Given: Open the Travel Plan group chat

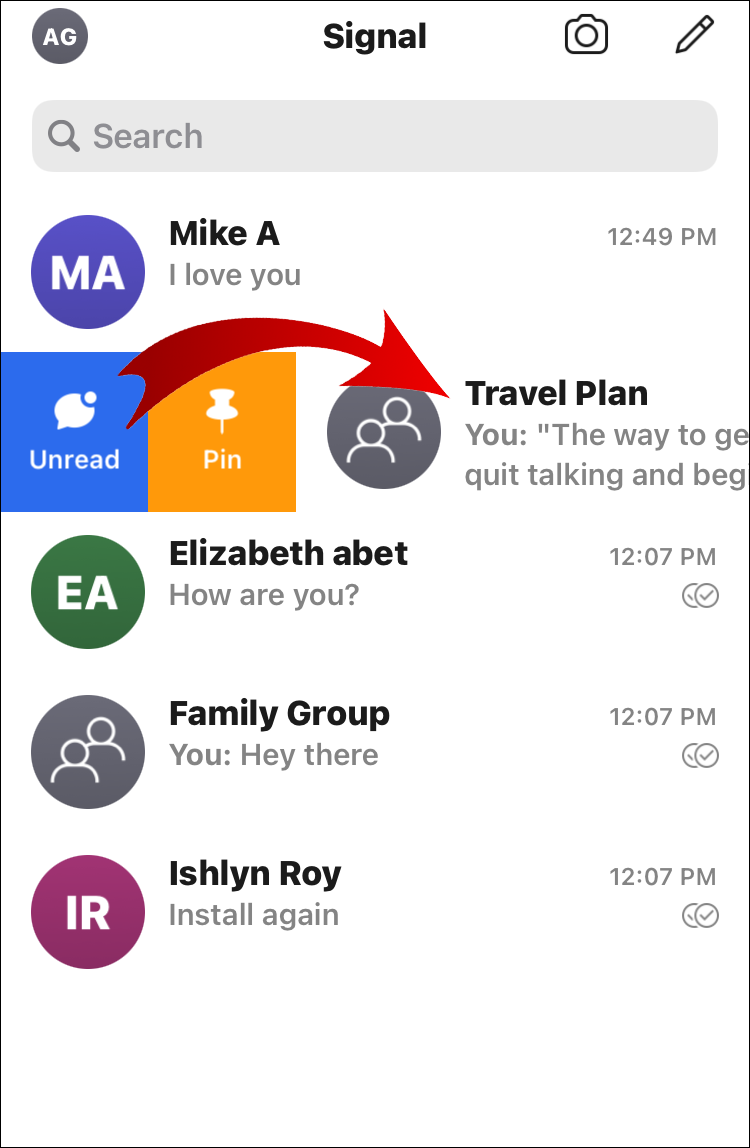Looking at the screenshot, I should 560,432.
